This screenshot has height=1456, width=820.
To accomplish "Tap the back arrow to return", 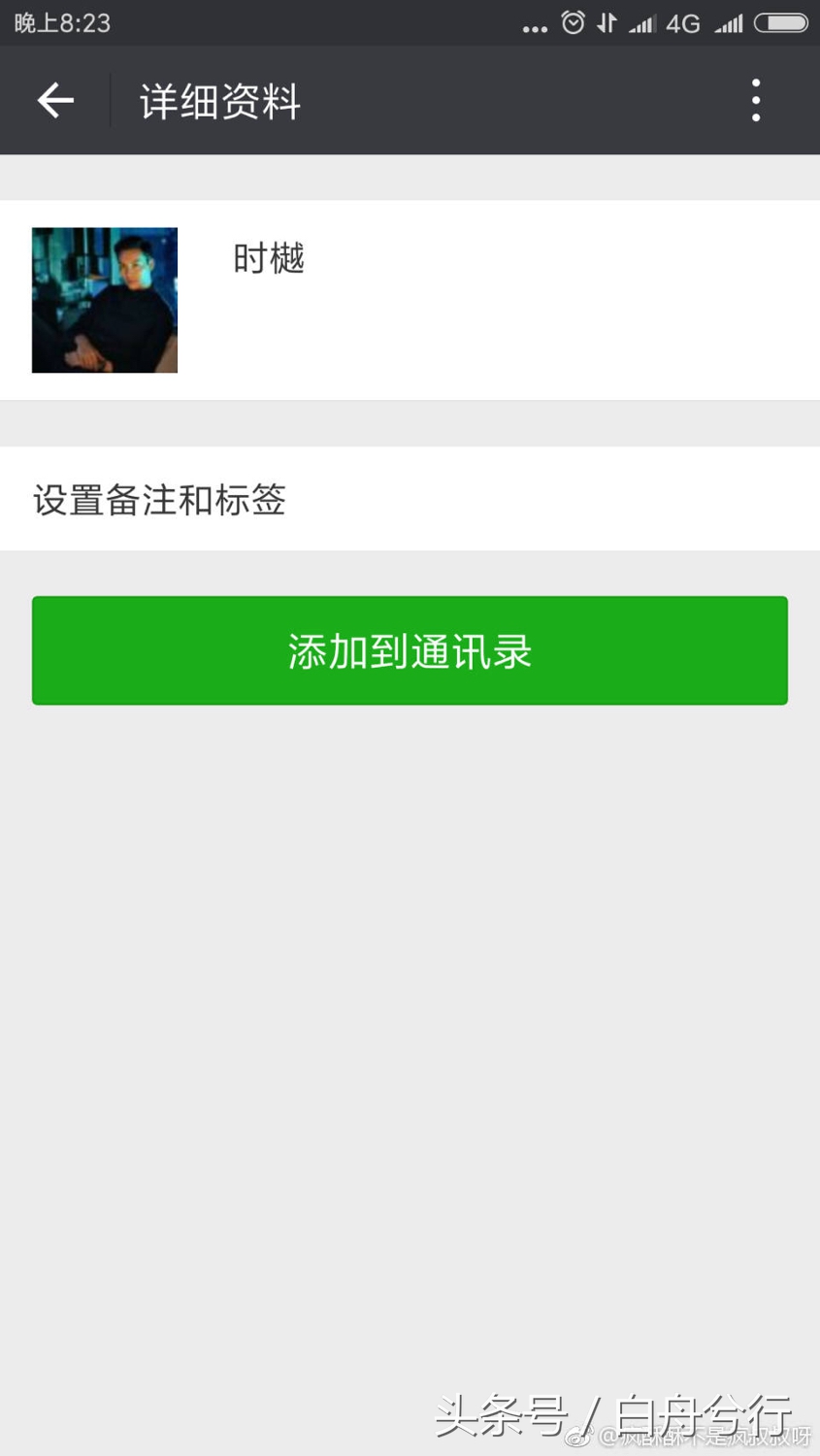I will click(x=54, y=100).
